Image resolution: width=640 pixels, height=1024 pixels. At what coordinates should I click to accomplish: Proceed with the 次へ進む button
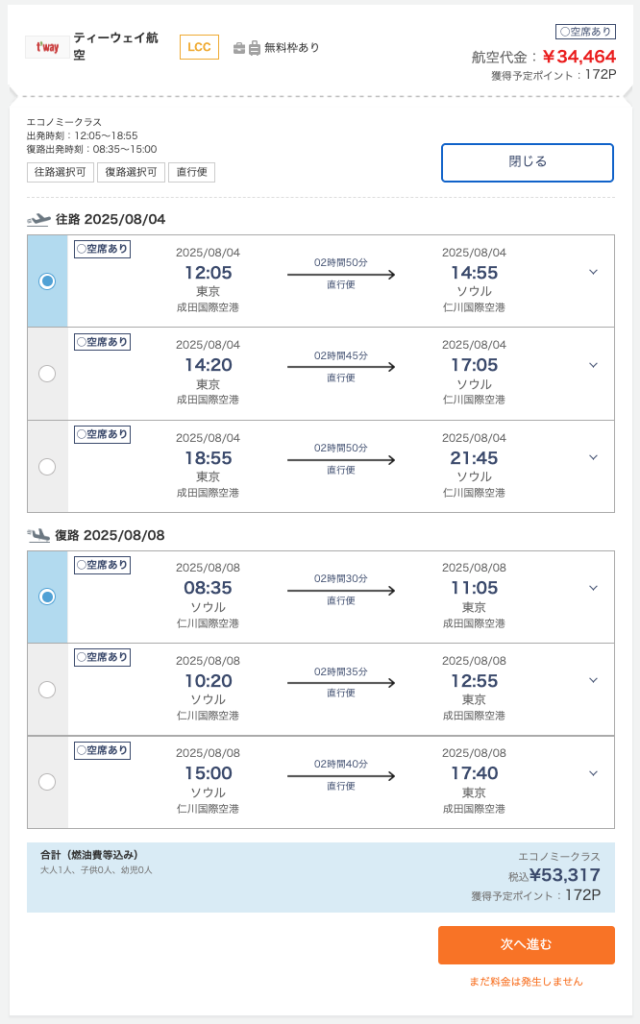(x=526, y=944)
